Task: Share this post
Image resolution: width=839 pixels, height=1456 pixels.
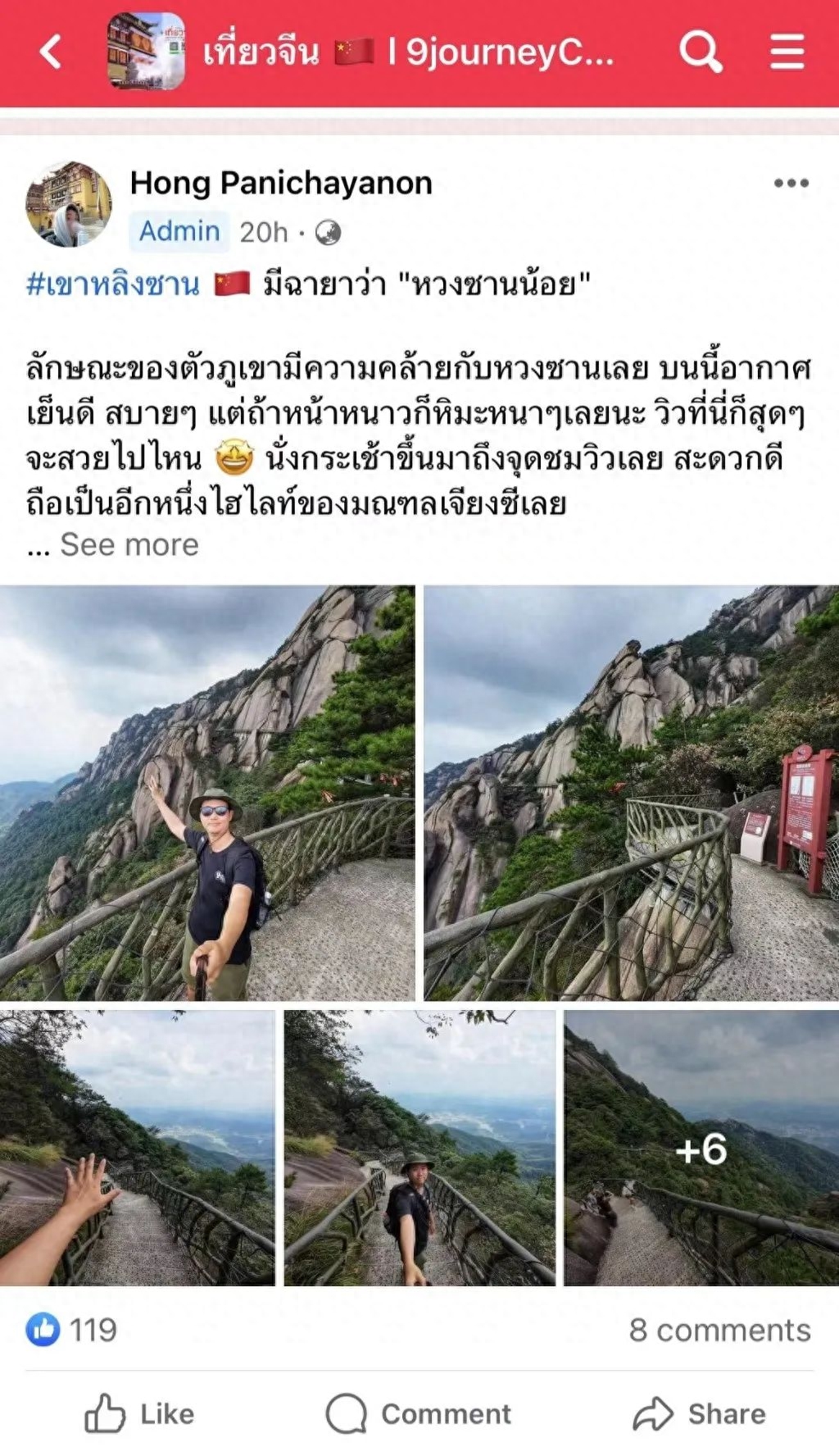Action: click(x=699, y=1413)
